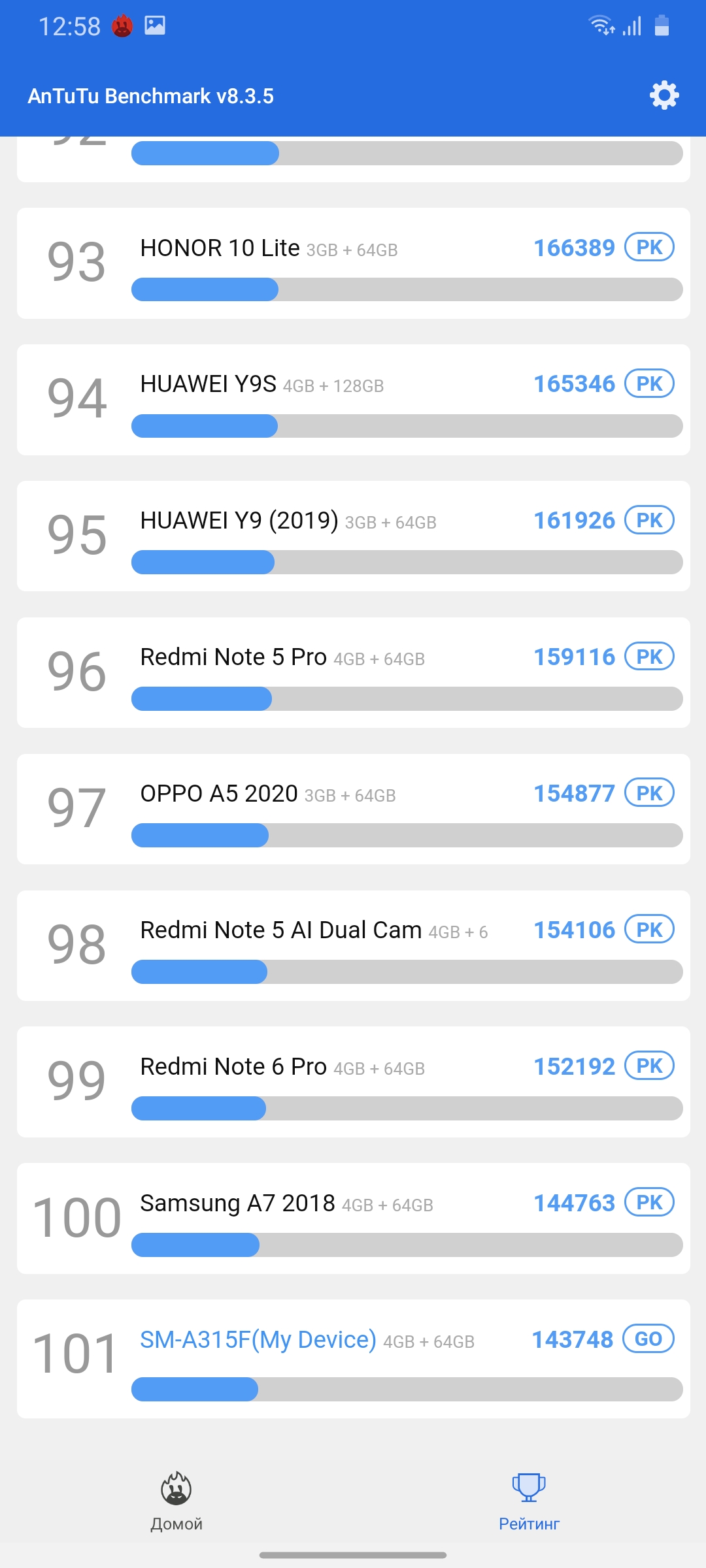The image size is (706, 1568).
Task: Start PK against Redmi Note 5 Pro
Action: [x=649, y=657]
